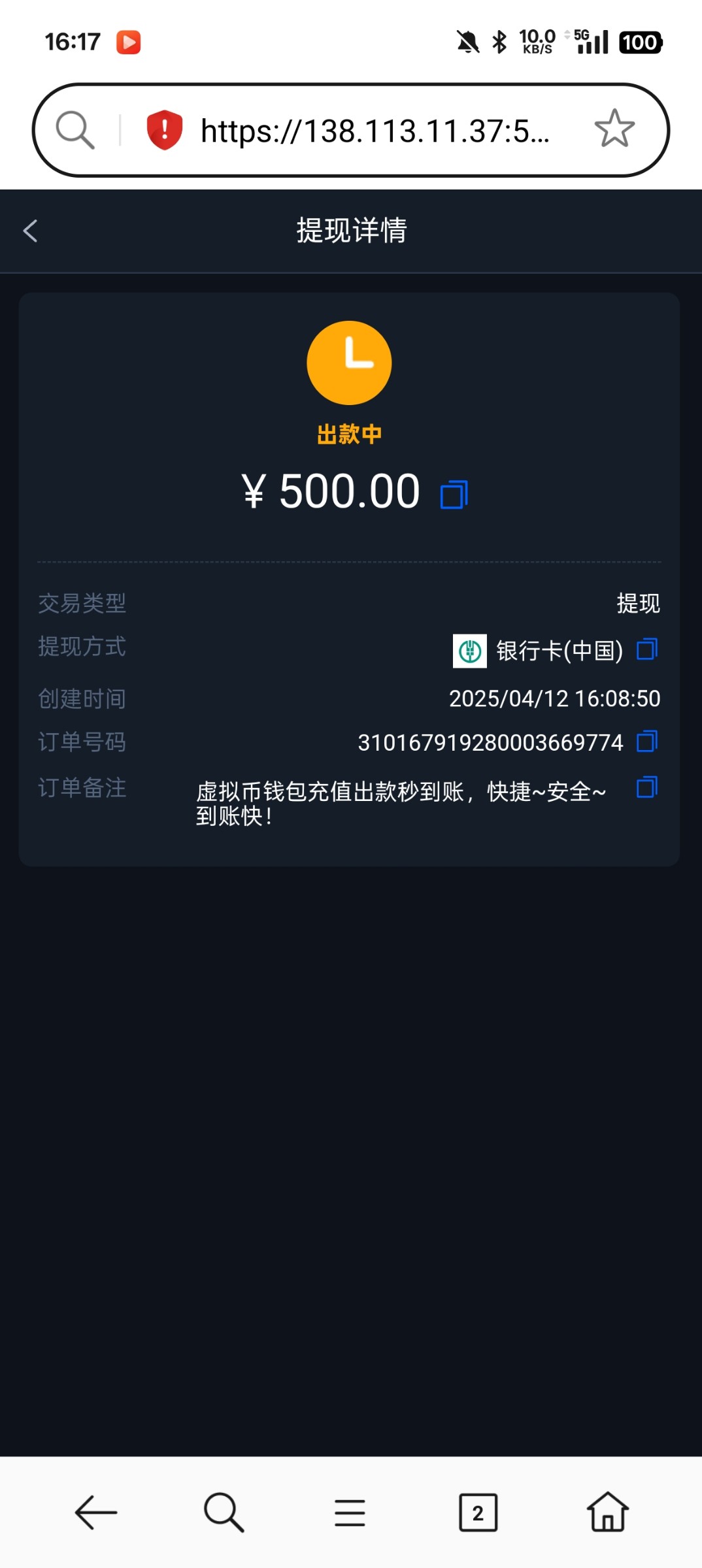The height and width of the screenshot is (1568, 702).
Task: Copy the order number 订单号码
Action: 646,742
